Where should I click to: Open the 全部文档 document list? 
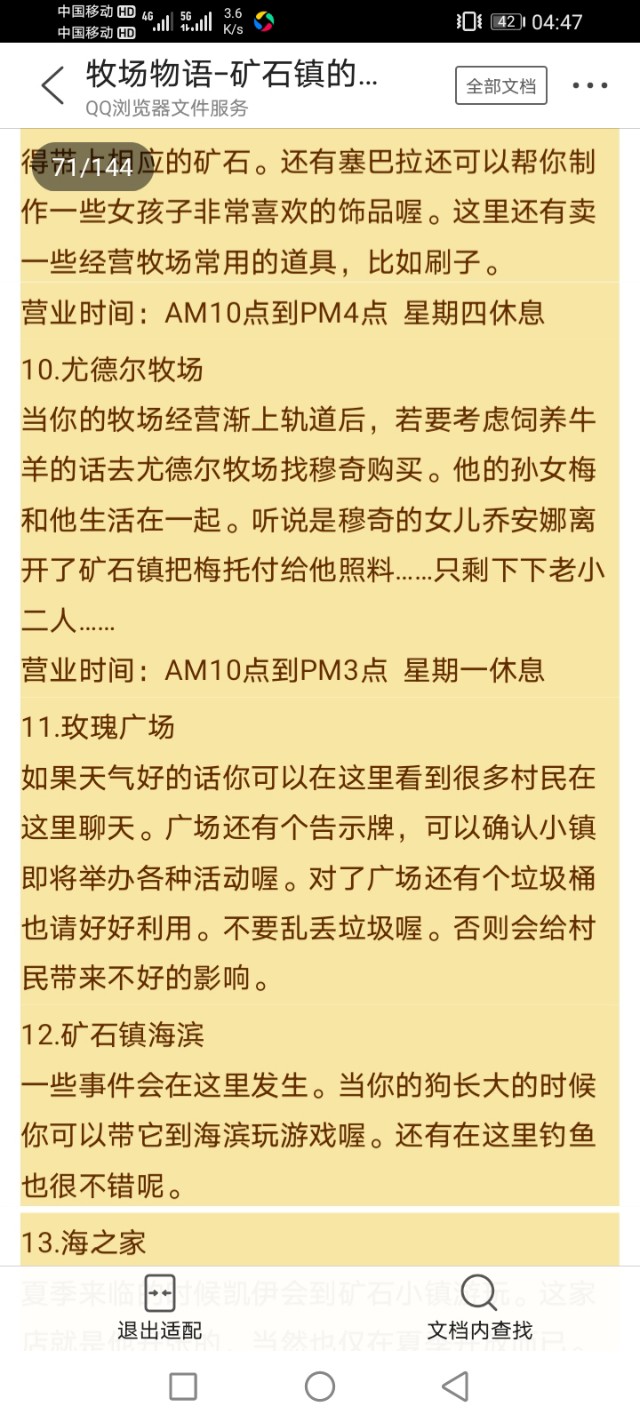[501, 86]
